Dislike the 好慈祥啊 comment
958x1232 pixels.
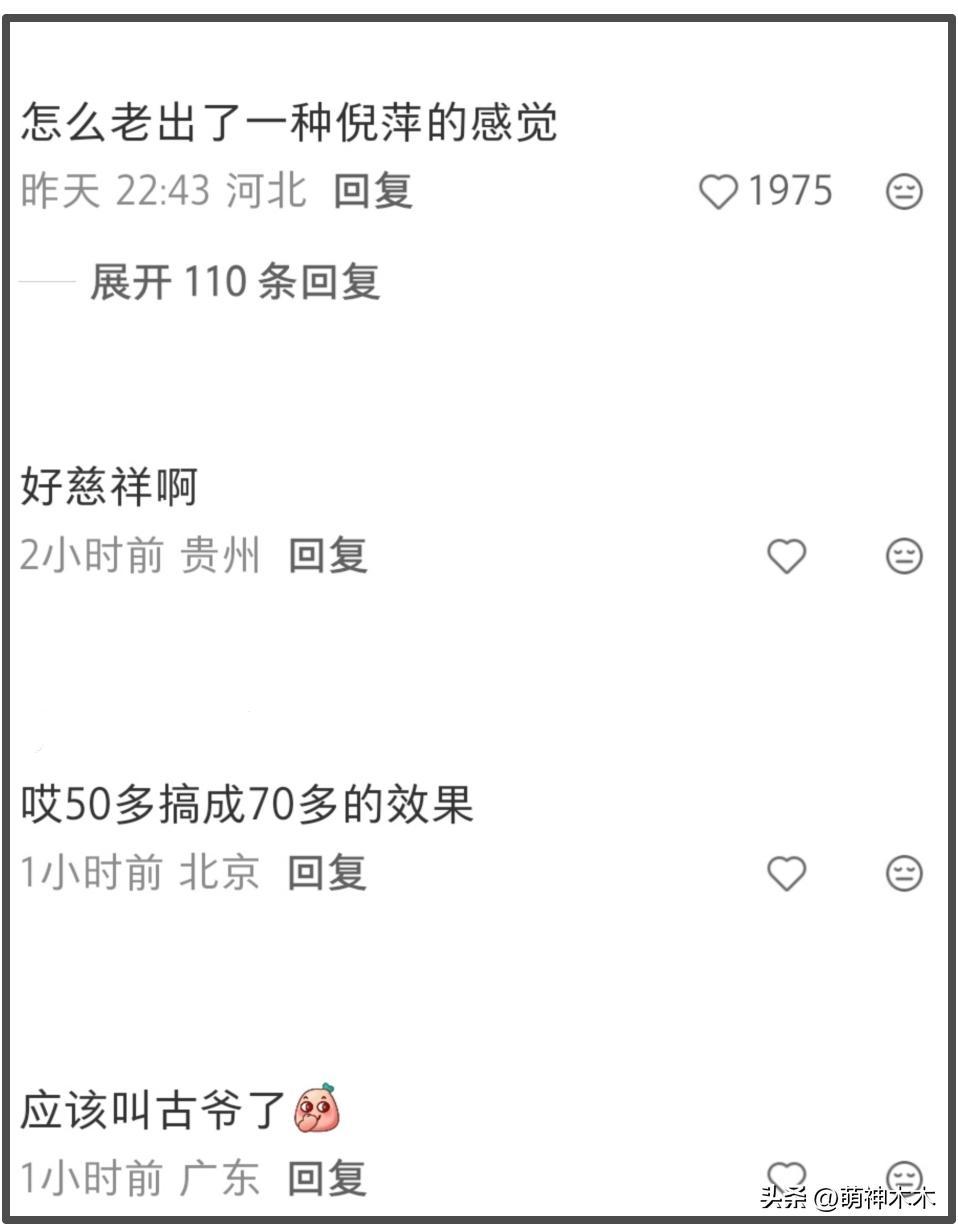pos(904,556)
